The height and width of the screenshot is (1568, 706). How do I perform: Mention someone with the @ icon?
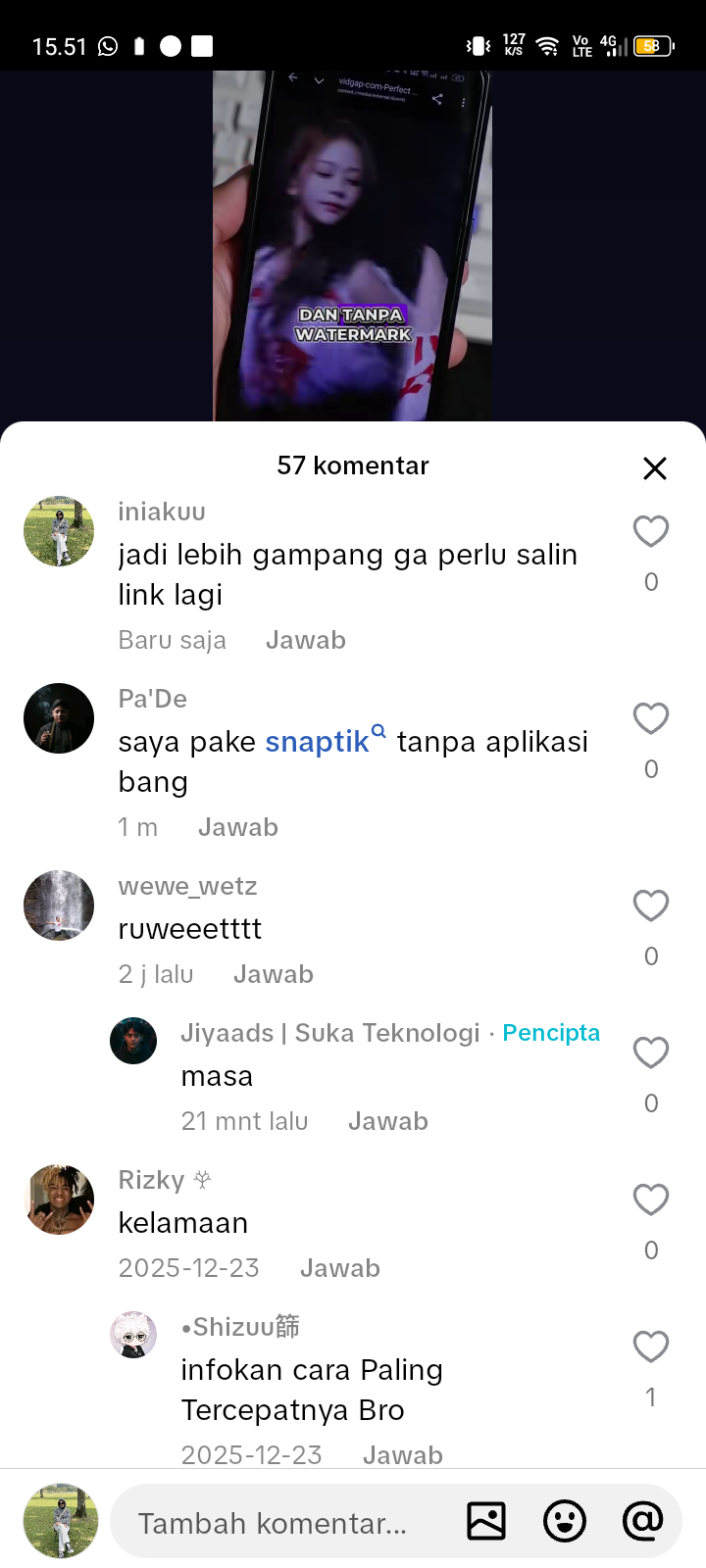tap(643, 1522)
